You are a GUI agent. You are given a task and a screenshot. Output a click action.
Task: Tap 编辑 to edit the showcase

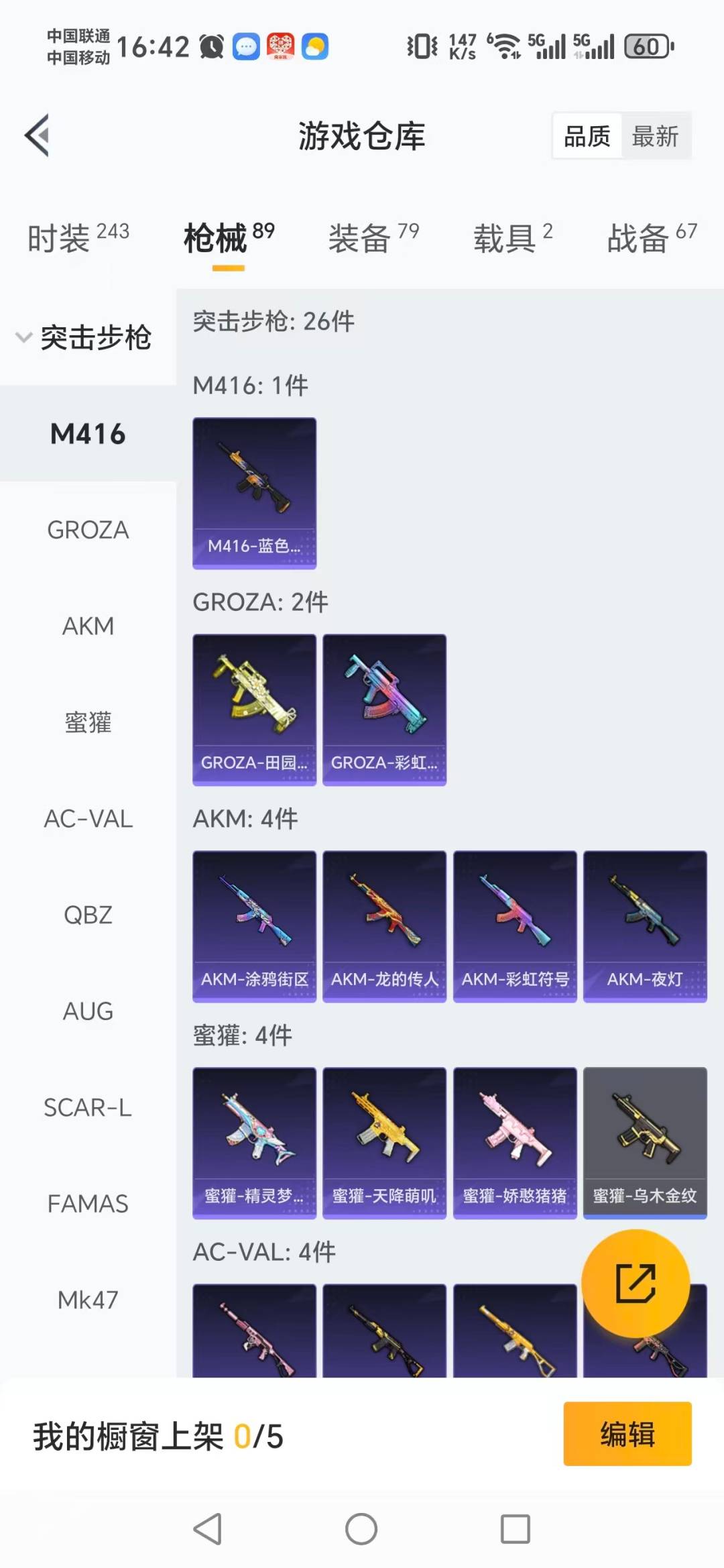627,1434
